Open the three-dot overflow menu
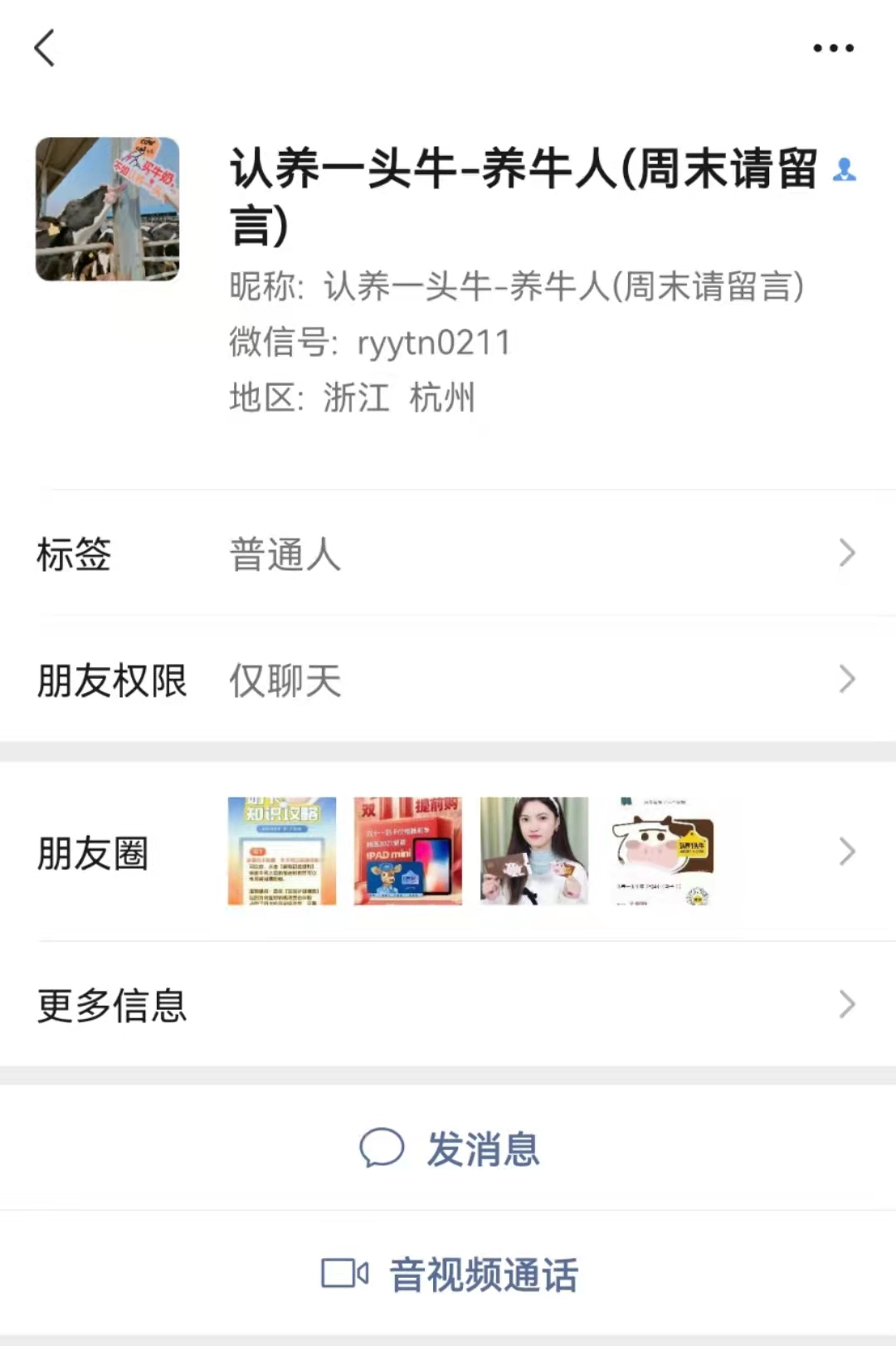This screenshot has height=1346, width=896. [833, 48]
